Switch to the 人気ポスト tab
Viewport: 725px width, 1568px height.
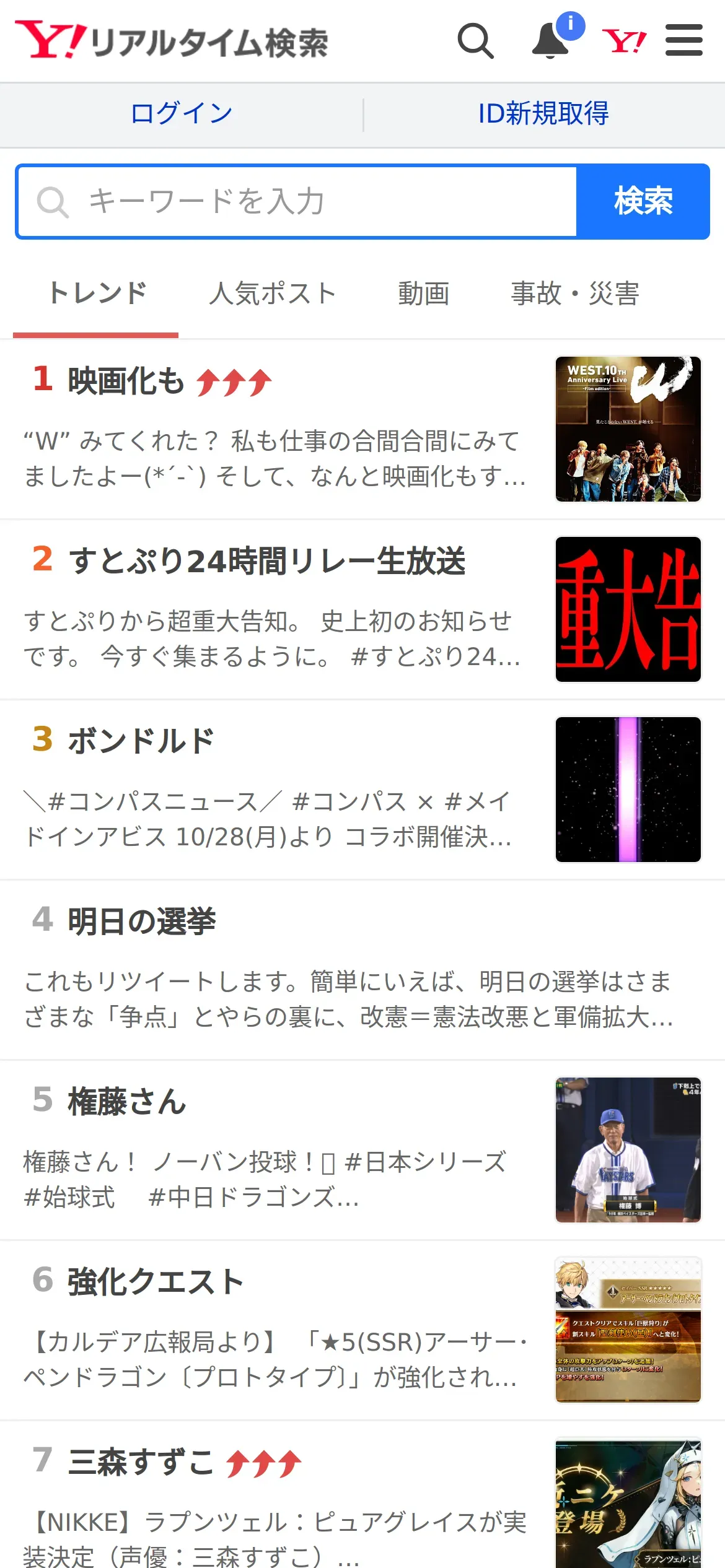[x=272, y=294]
